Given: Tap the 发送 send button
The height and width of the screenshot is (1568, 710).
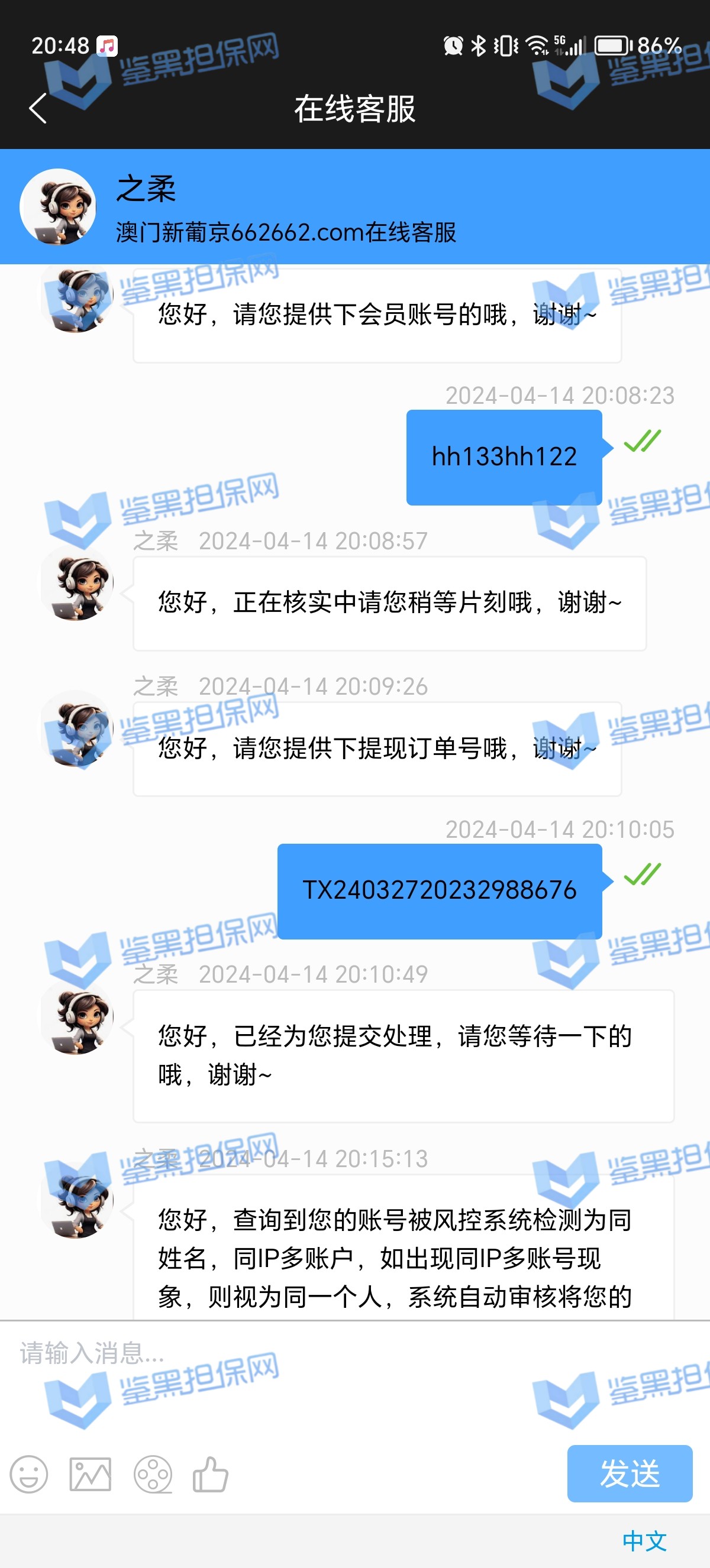Looking at the screenshot, I should point(629,1473).
